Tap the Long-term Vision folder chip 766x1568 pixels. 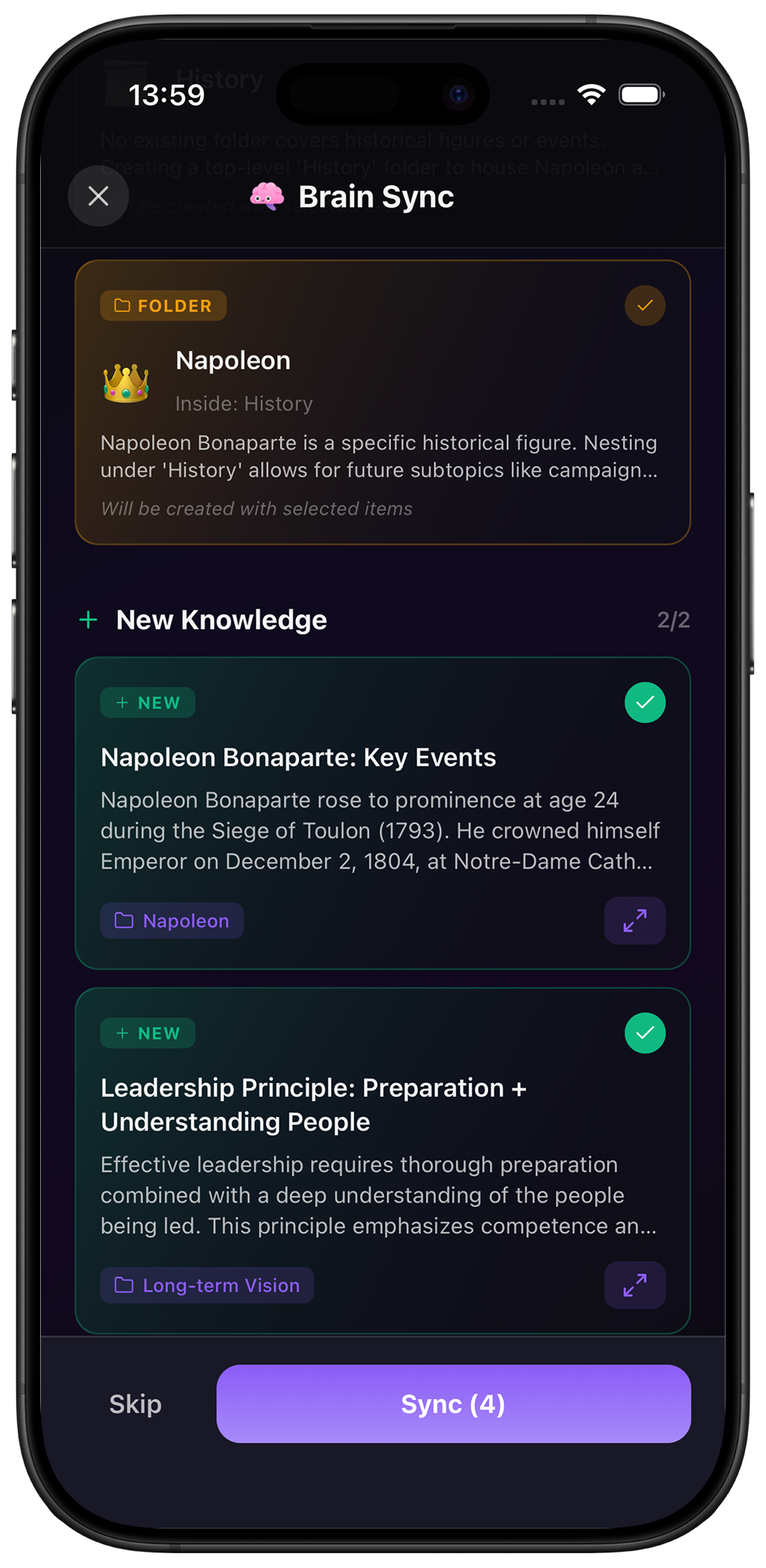click(x=207, y=1285)
